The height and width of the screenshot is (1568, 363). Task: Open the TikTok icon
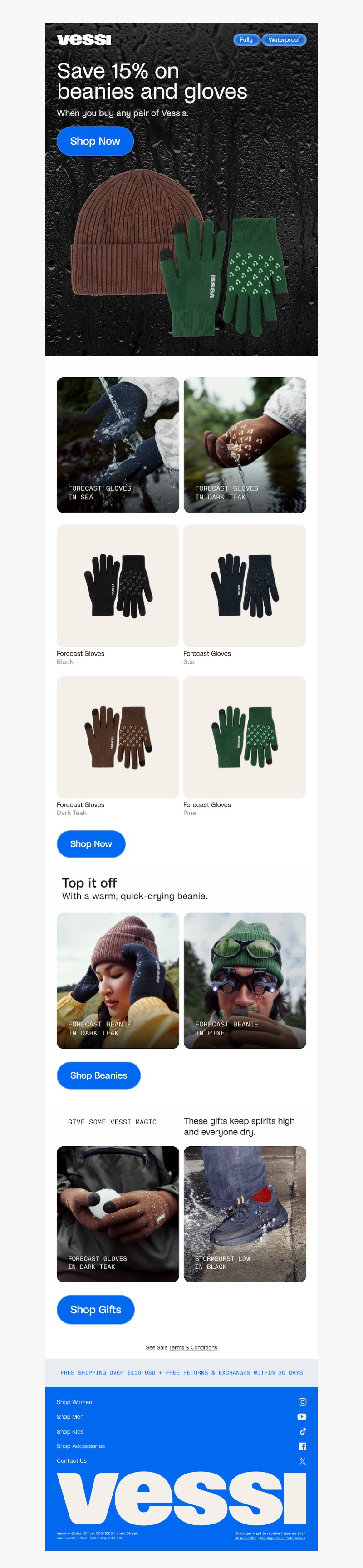[x=302, y=1431]
